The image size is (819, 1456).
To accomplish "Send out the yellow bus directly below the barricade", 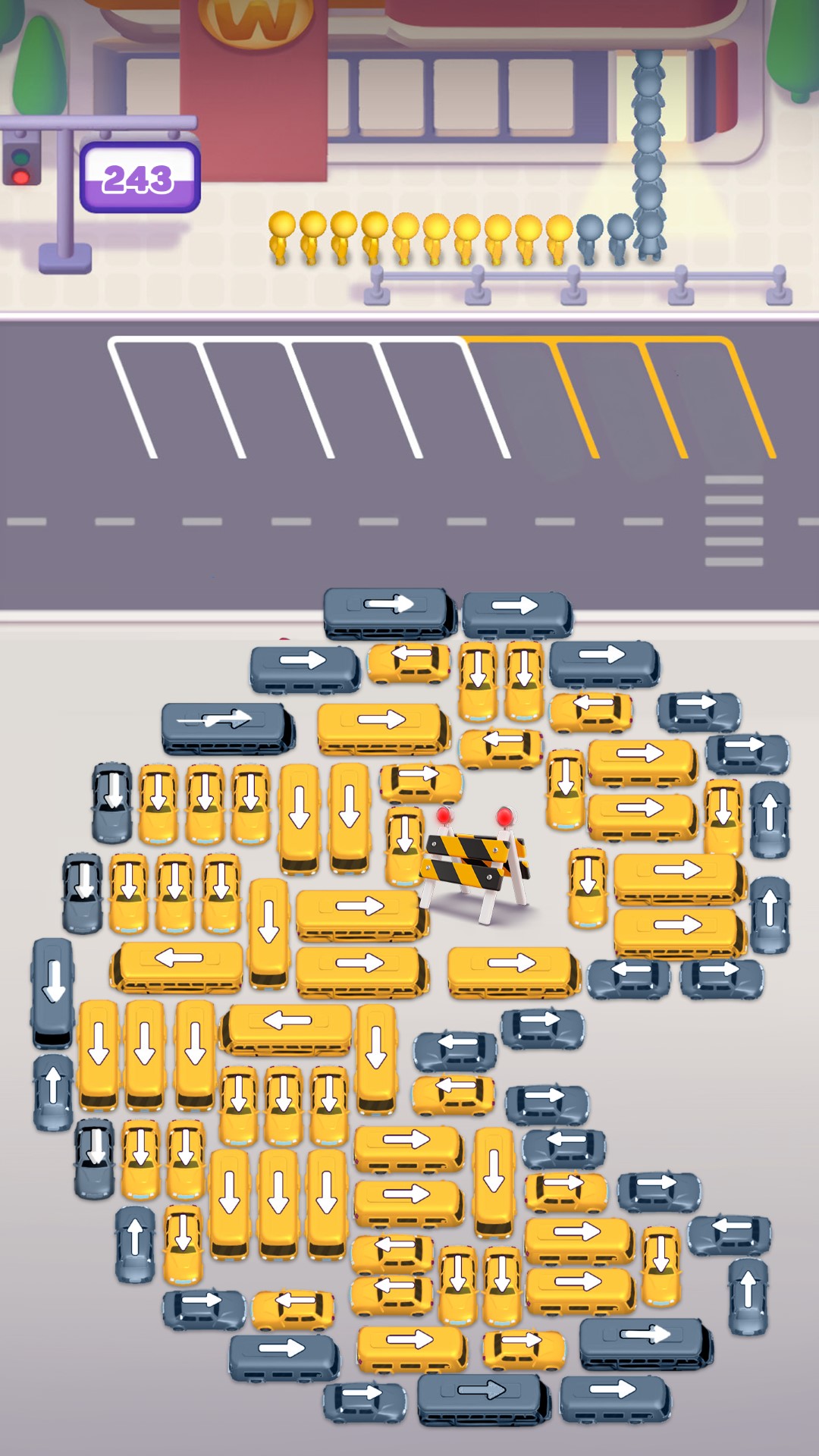I will [513, 971].
